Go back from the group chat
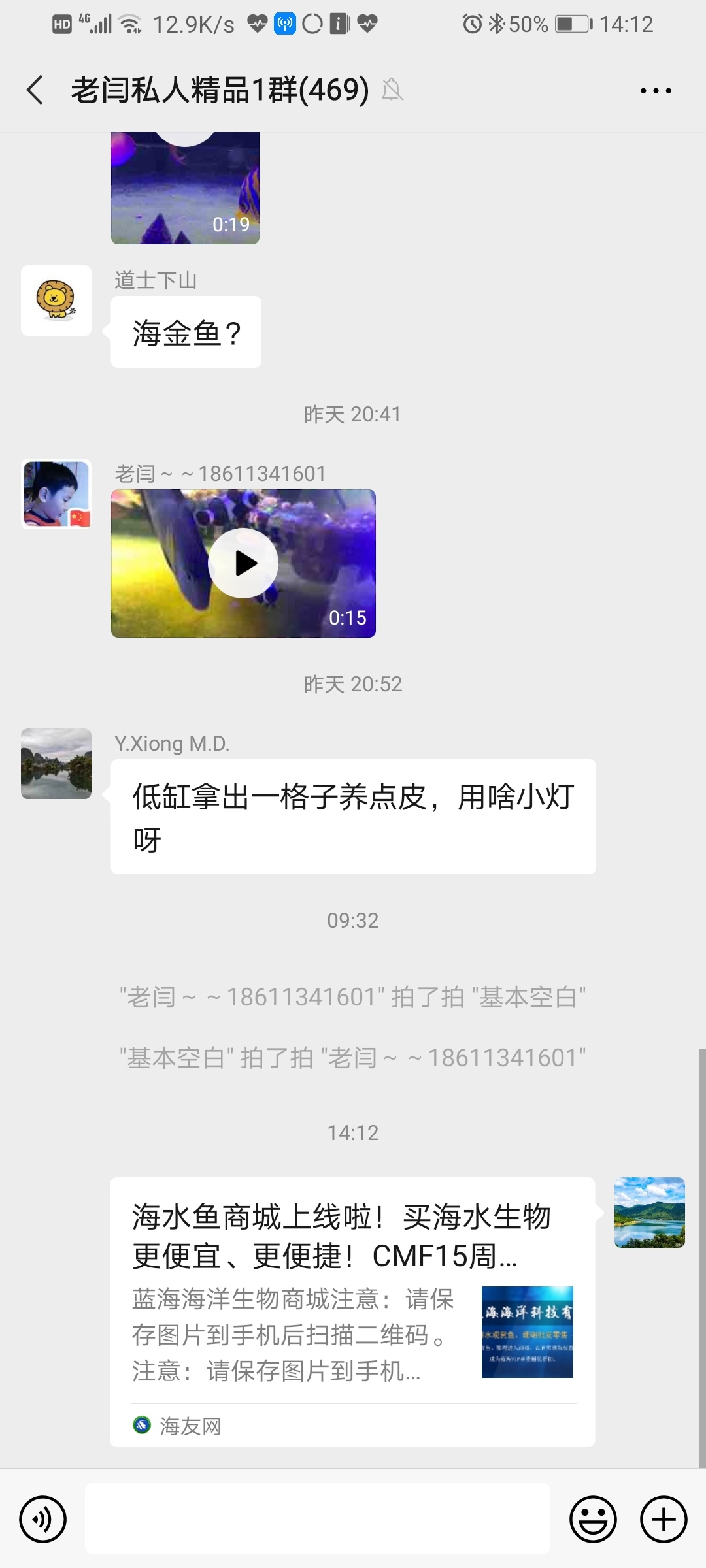This screenshot has height=1568, width=706. [35, 90]
